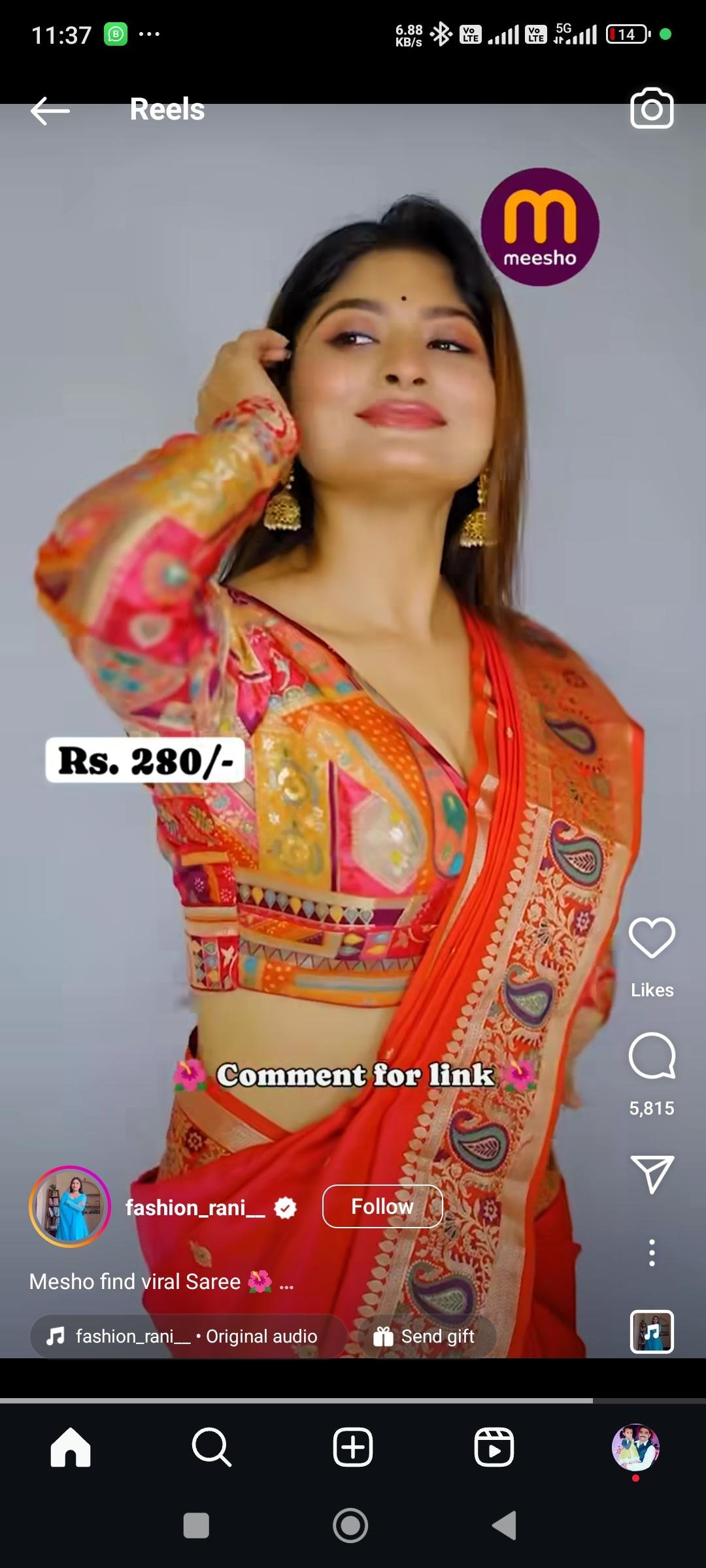The width and height of the screenshot is (706, 1568).
Task: Open the three-dot options menu for this reel
Action: [652, 1252]
